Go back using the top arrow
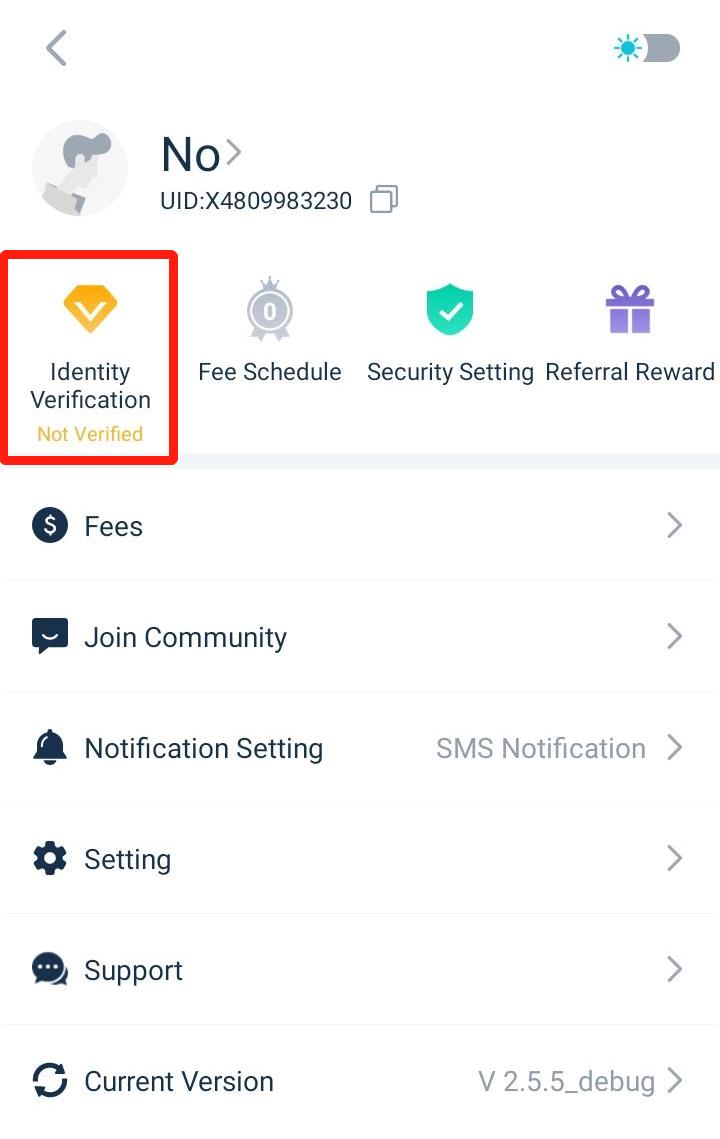The width and height of the screenshot is (720, 1139). click(x=57, y=48)
